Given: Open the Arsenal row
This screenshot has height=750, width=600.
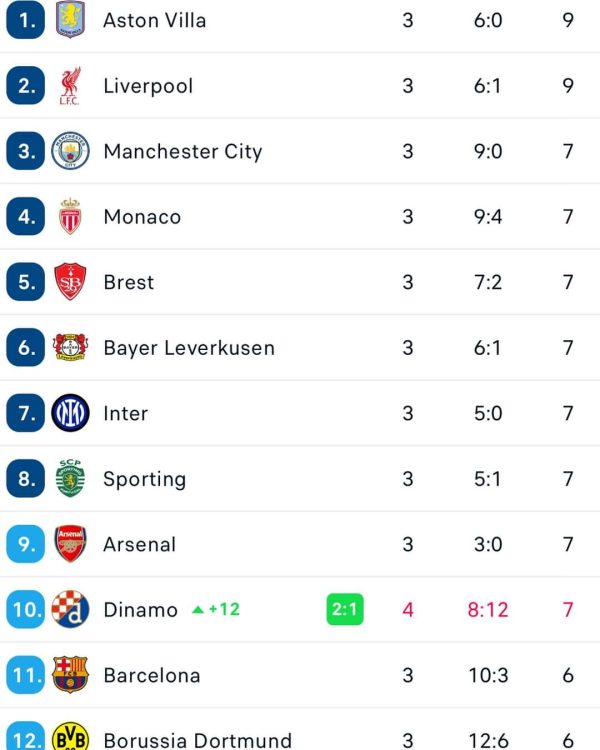Looking at the screenshot, I should (139, 545).
